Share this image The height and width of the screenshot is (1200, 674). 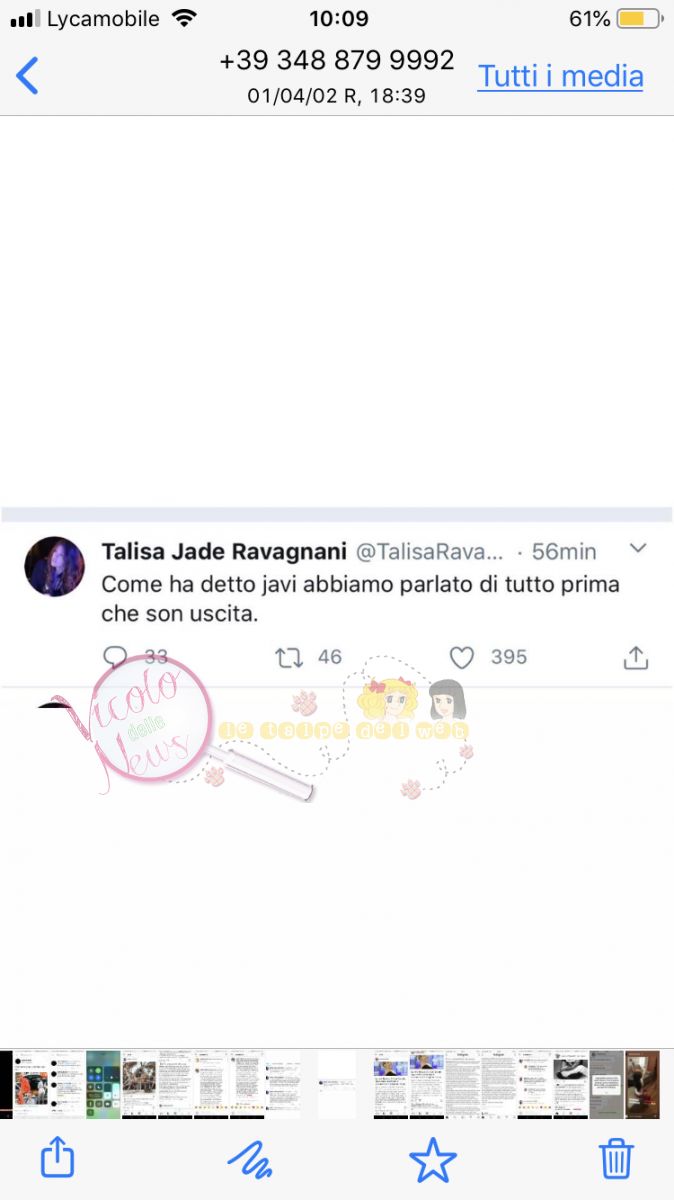[x=57, y=1159]
